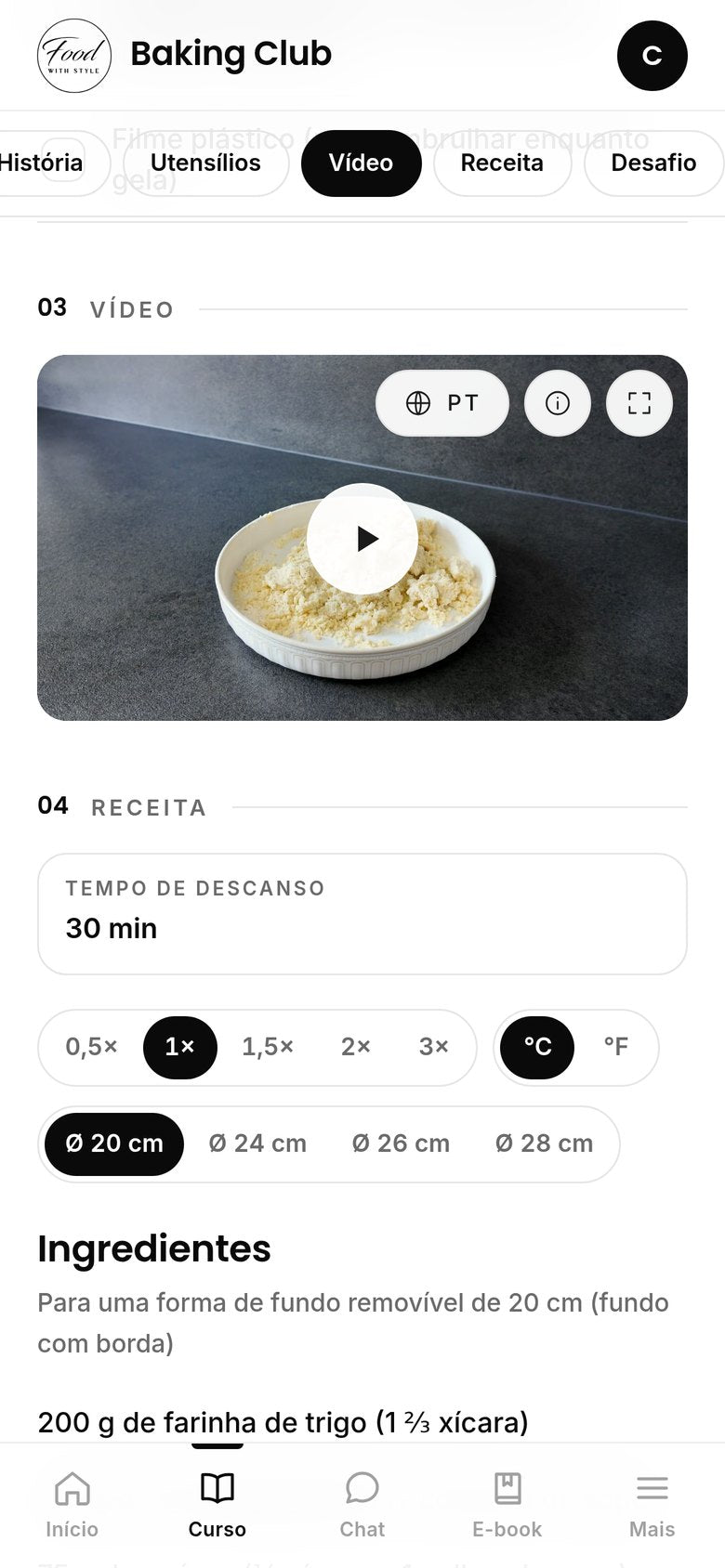725x1568 pixels.
Task: Scale the recipe to 2×
Action: pos(356,1047)
